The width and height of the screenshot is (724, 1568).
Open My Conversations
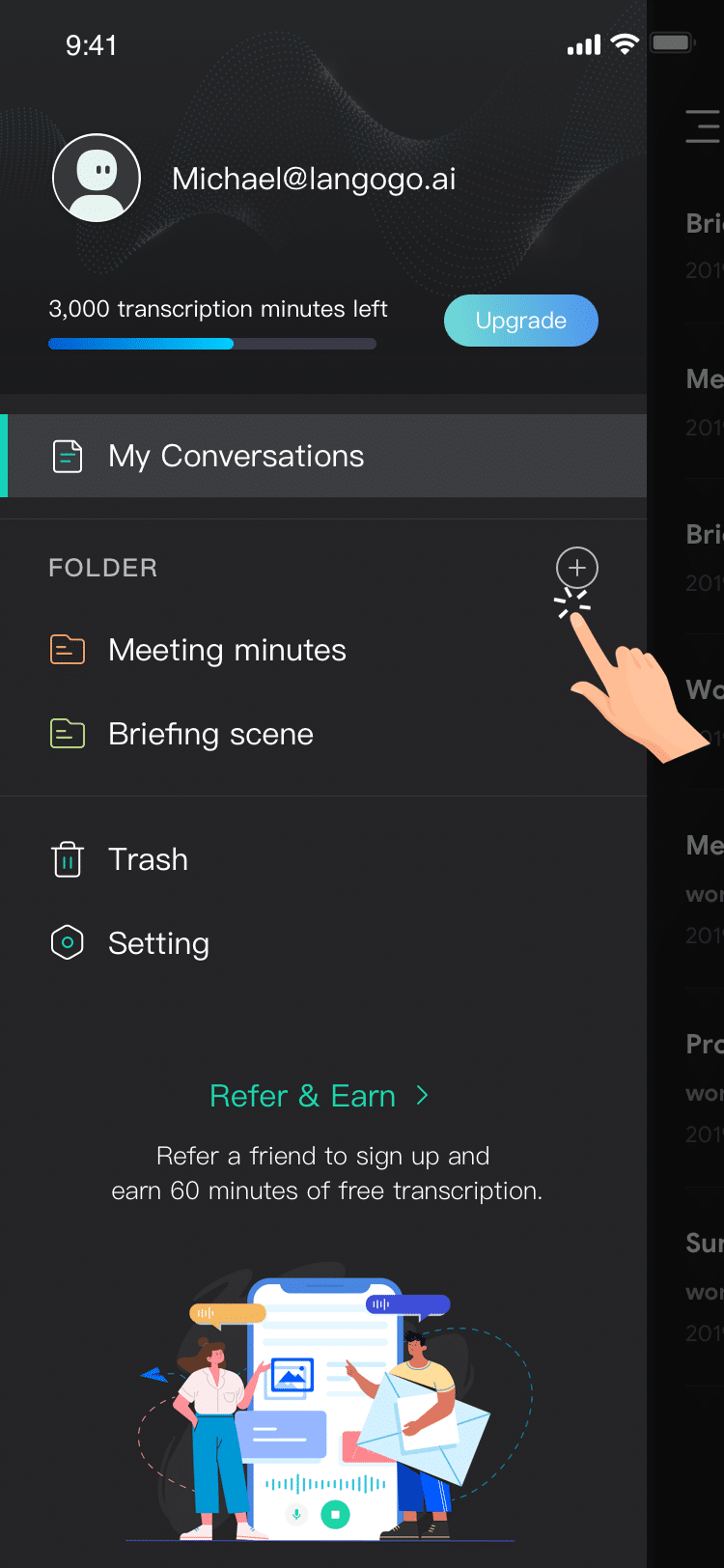pos(236,456)
